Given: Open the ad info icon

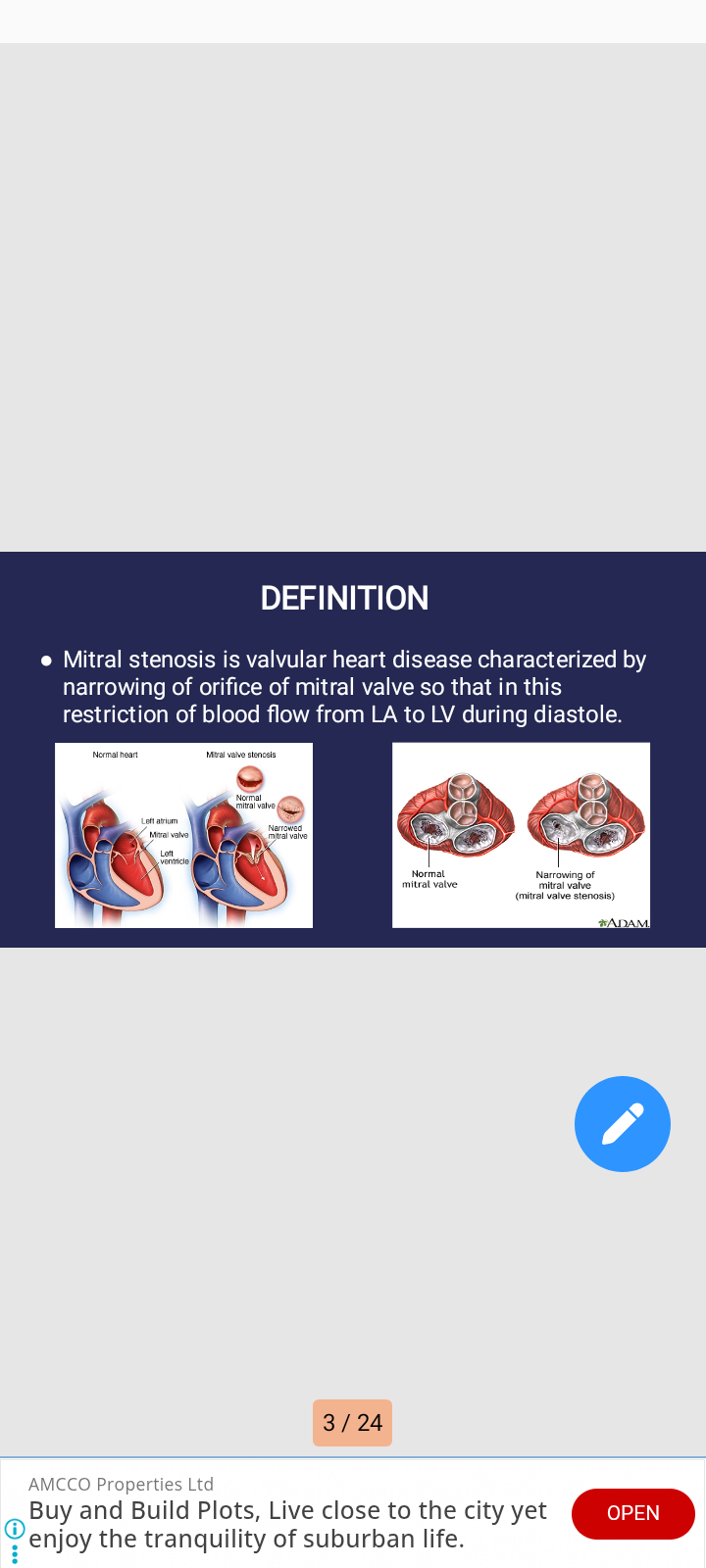Looking at the screenshot, I should coord(15,1528).
